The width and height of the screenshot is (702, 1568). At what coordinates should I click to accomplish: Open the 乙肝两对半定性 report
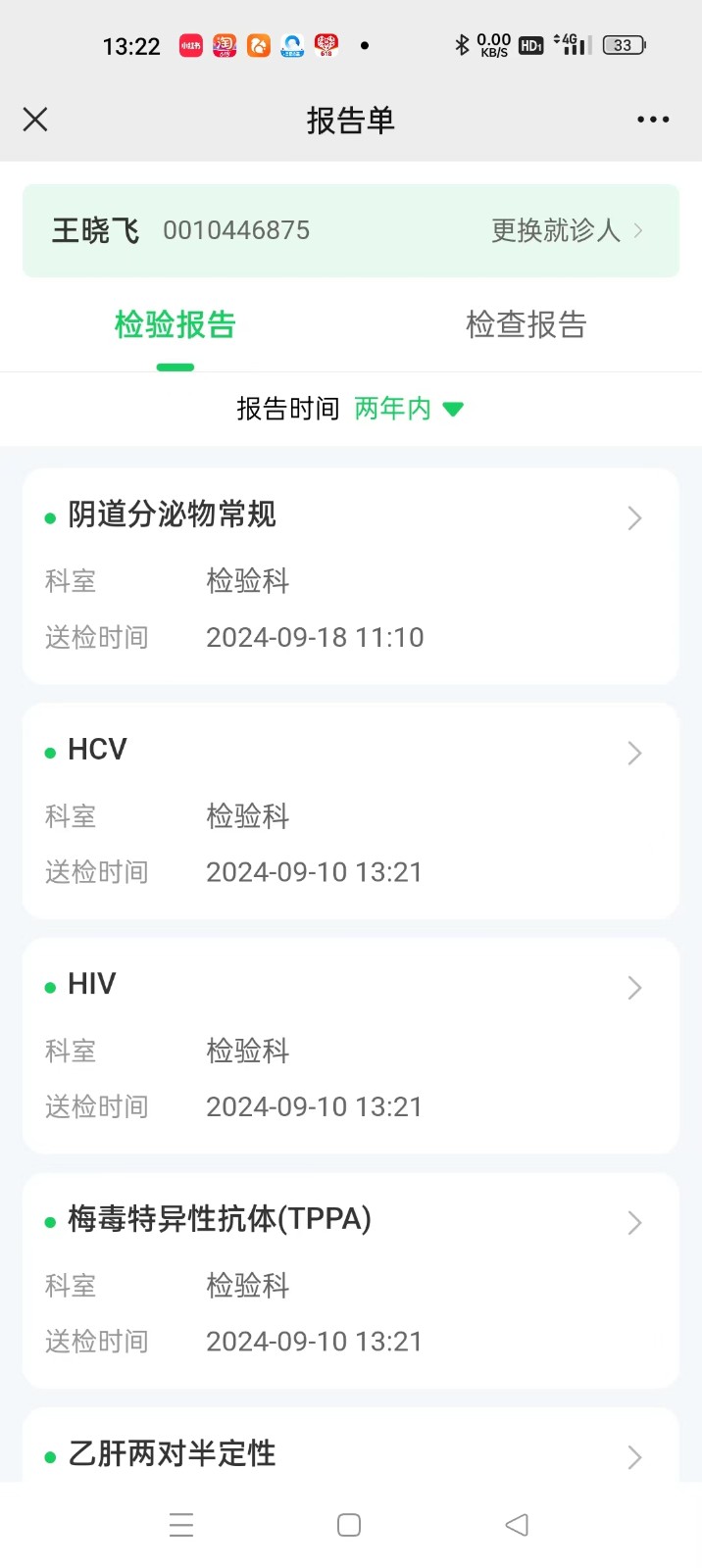pyautogui.click(x=350, y=1454)
